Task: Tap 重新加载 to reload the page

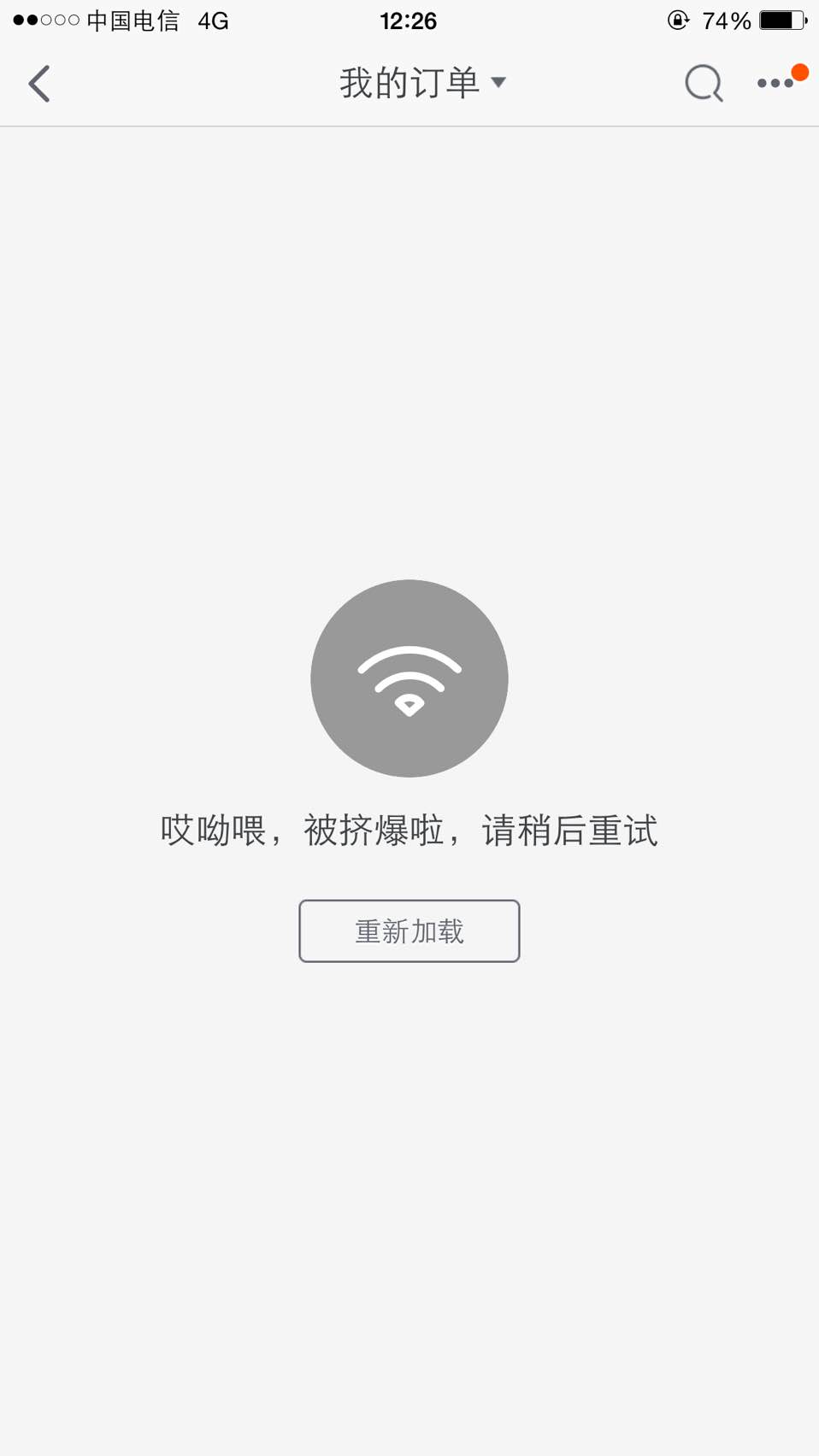Action: tap(409, 931)
